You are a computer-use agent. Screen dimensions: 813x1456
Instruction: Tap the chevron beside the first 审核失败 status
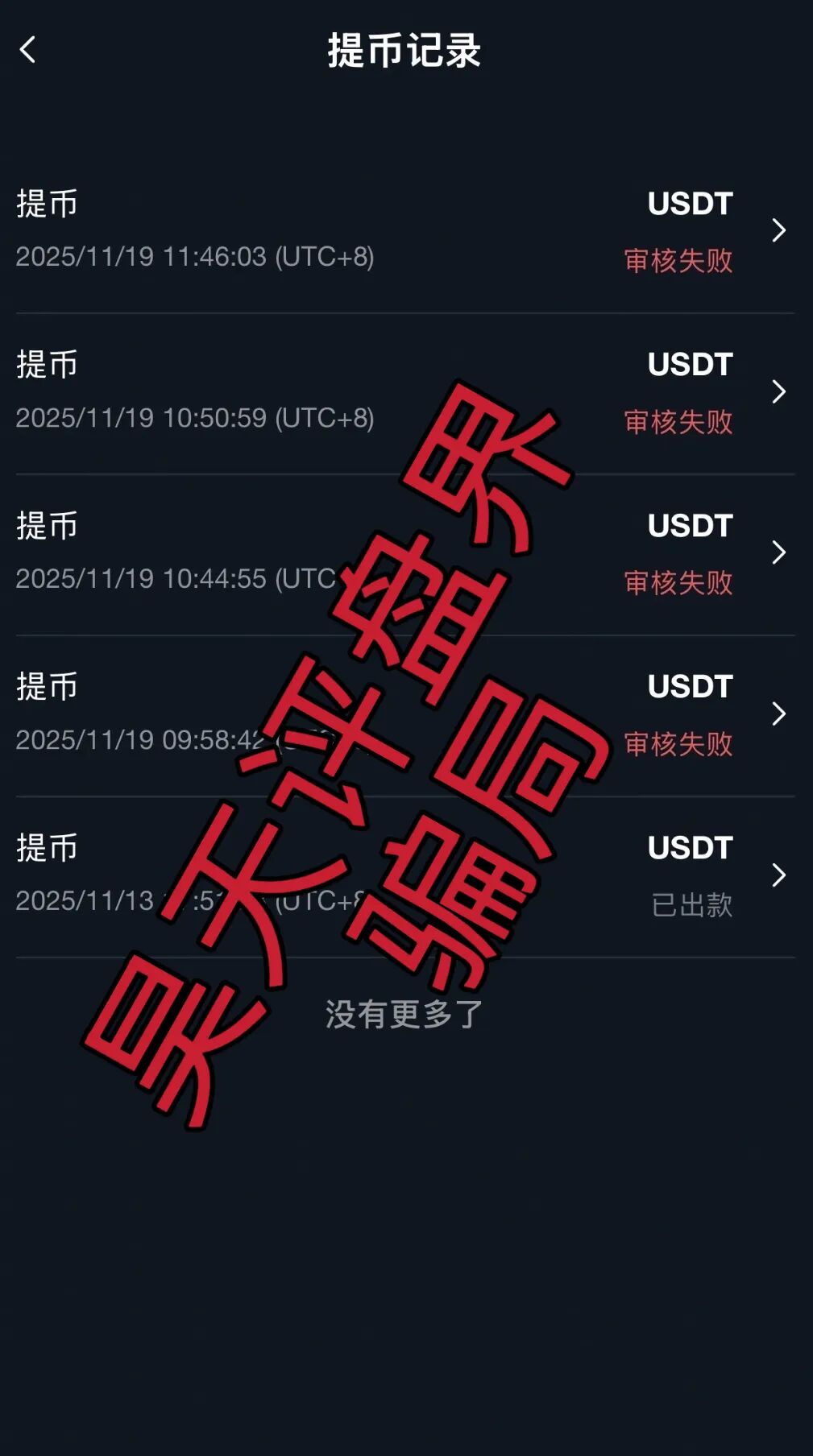[780, 231]
